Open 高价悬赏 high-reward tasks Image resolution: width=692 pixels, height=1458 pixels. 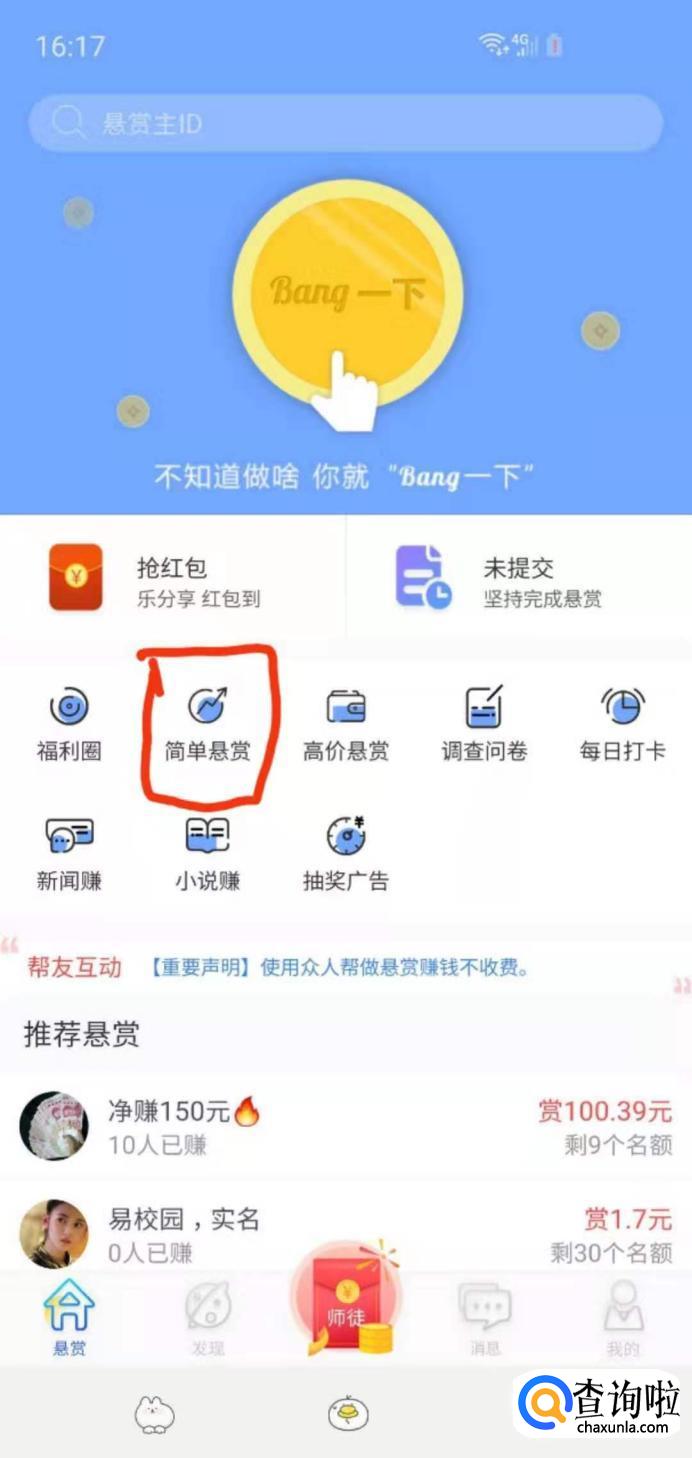(x=346, y=724)
